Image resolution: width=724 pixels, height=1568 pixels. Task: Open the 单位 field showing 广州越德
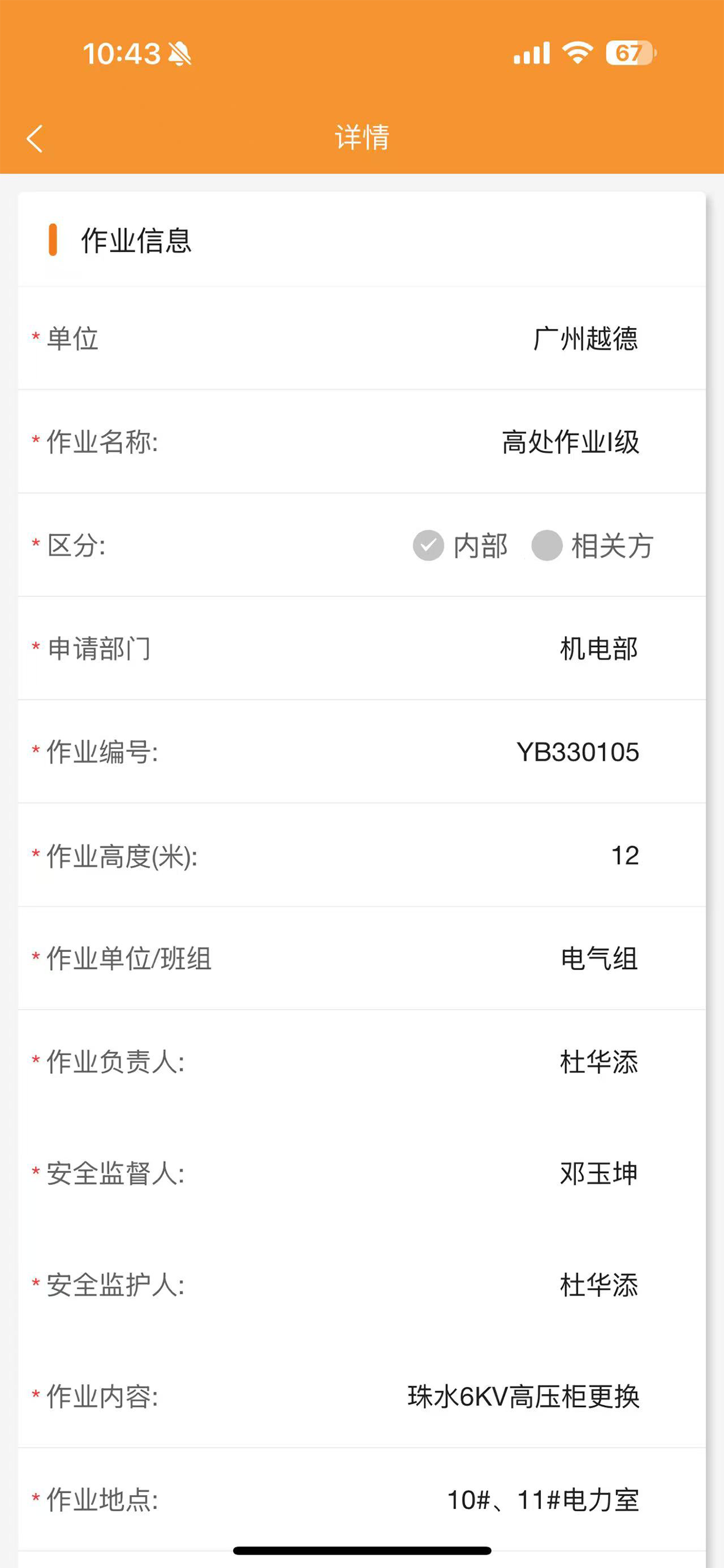click(x=586, y=340)
